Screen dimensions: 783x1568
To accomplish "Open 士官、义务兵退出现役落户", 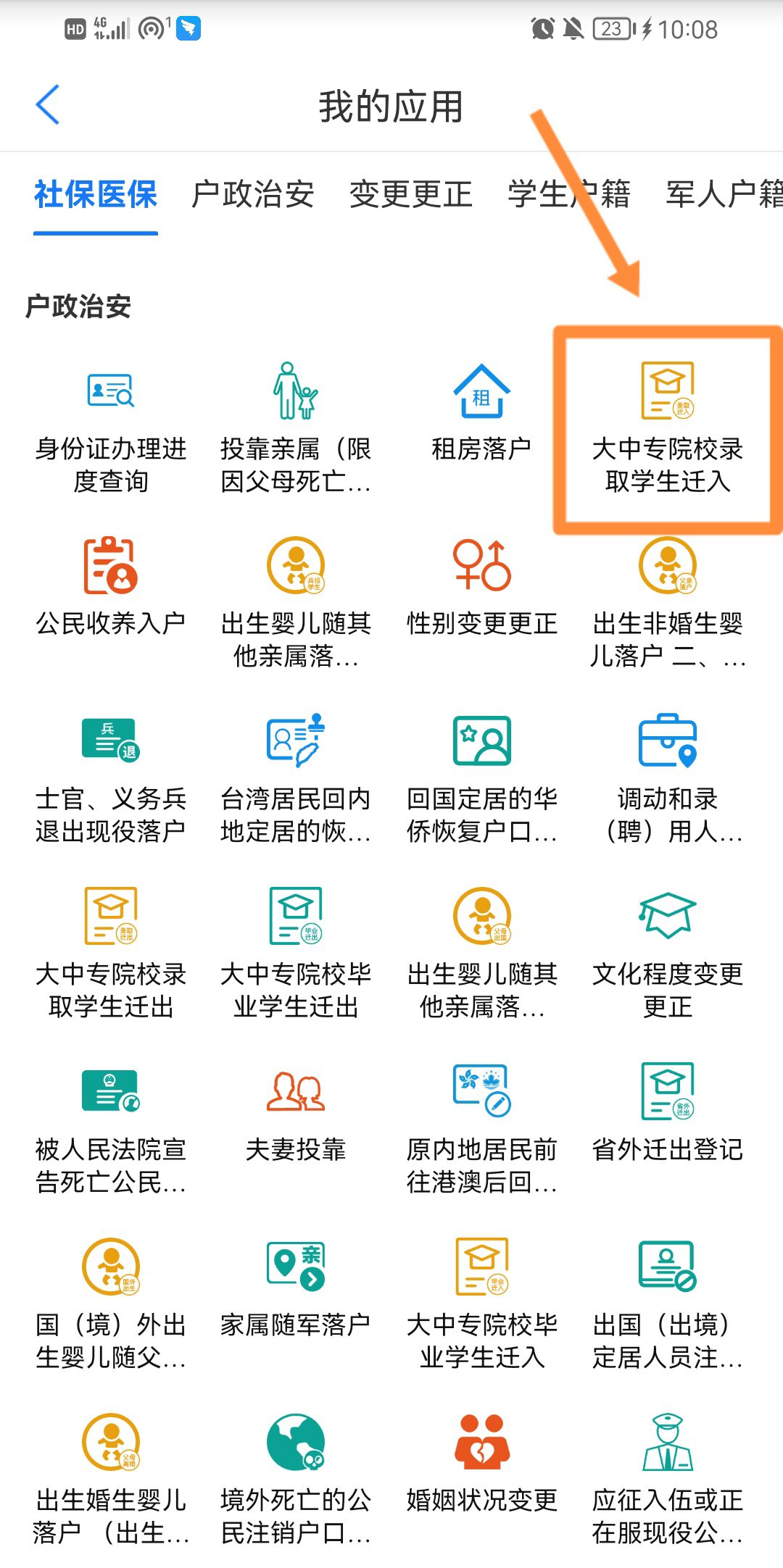I will tap(111, 779).
